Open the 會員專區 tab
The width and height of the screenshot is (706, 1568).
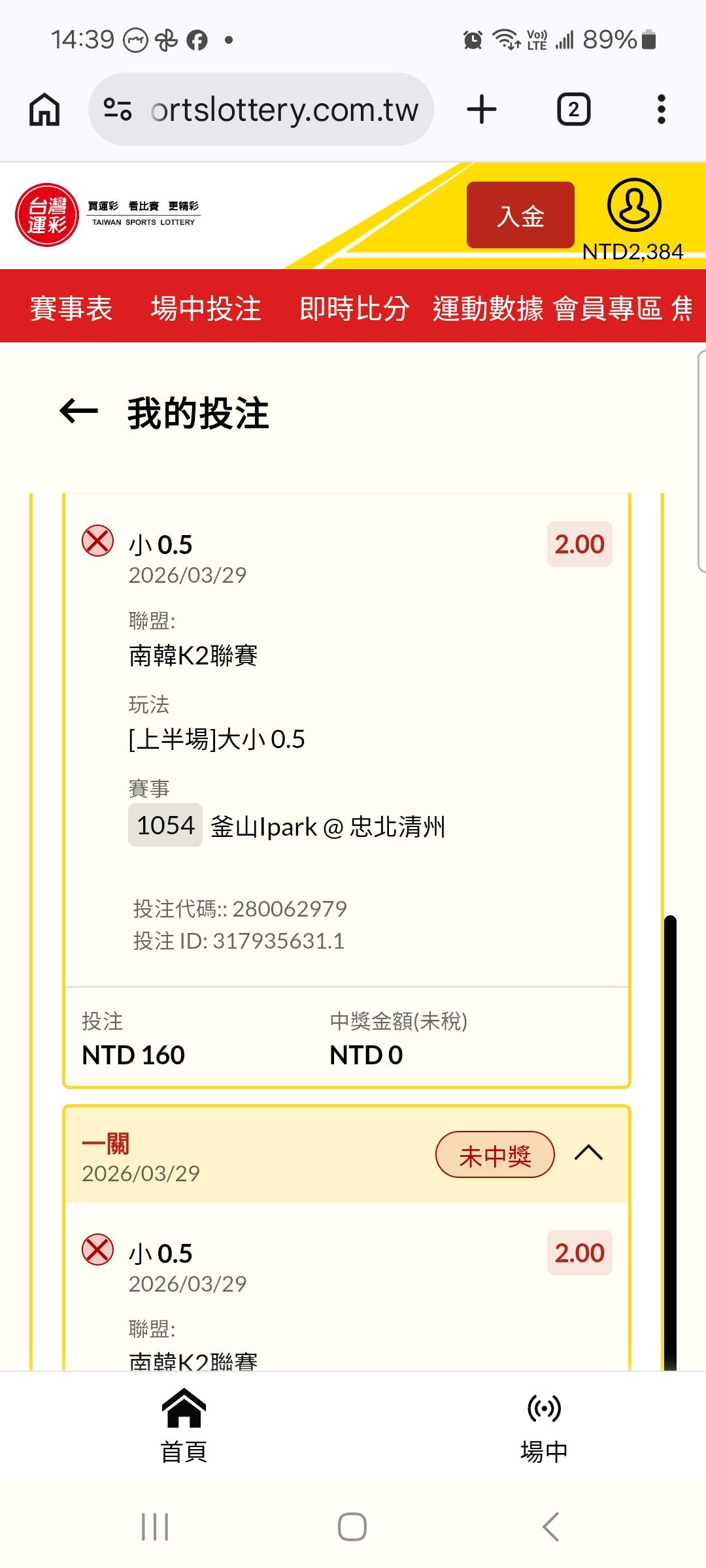point(608,308)
